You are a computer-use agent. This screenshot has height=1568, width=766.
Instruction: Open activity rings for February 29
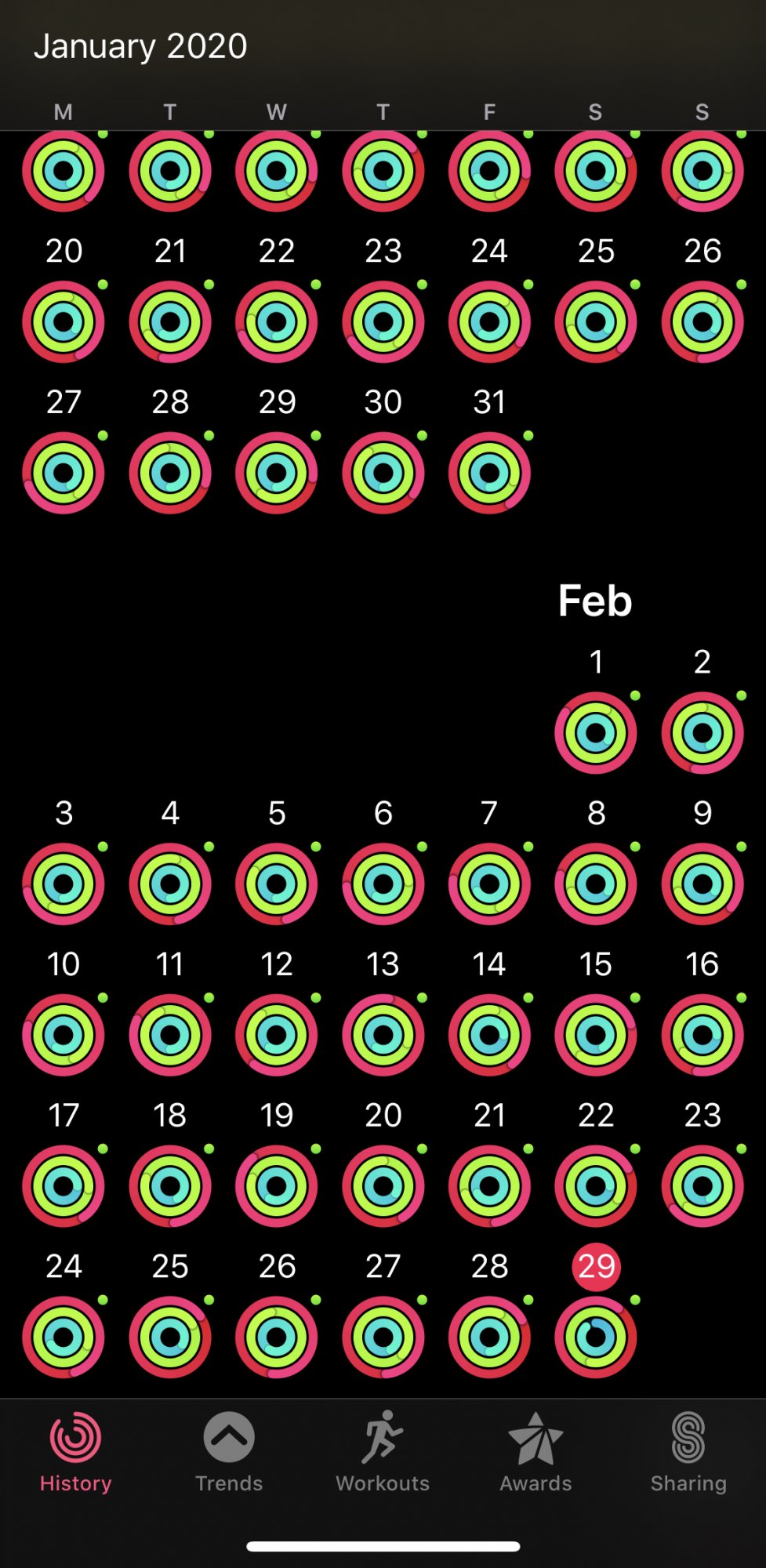596,1337
